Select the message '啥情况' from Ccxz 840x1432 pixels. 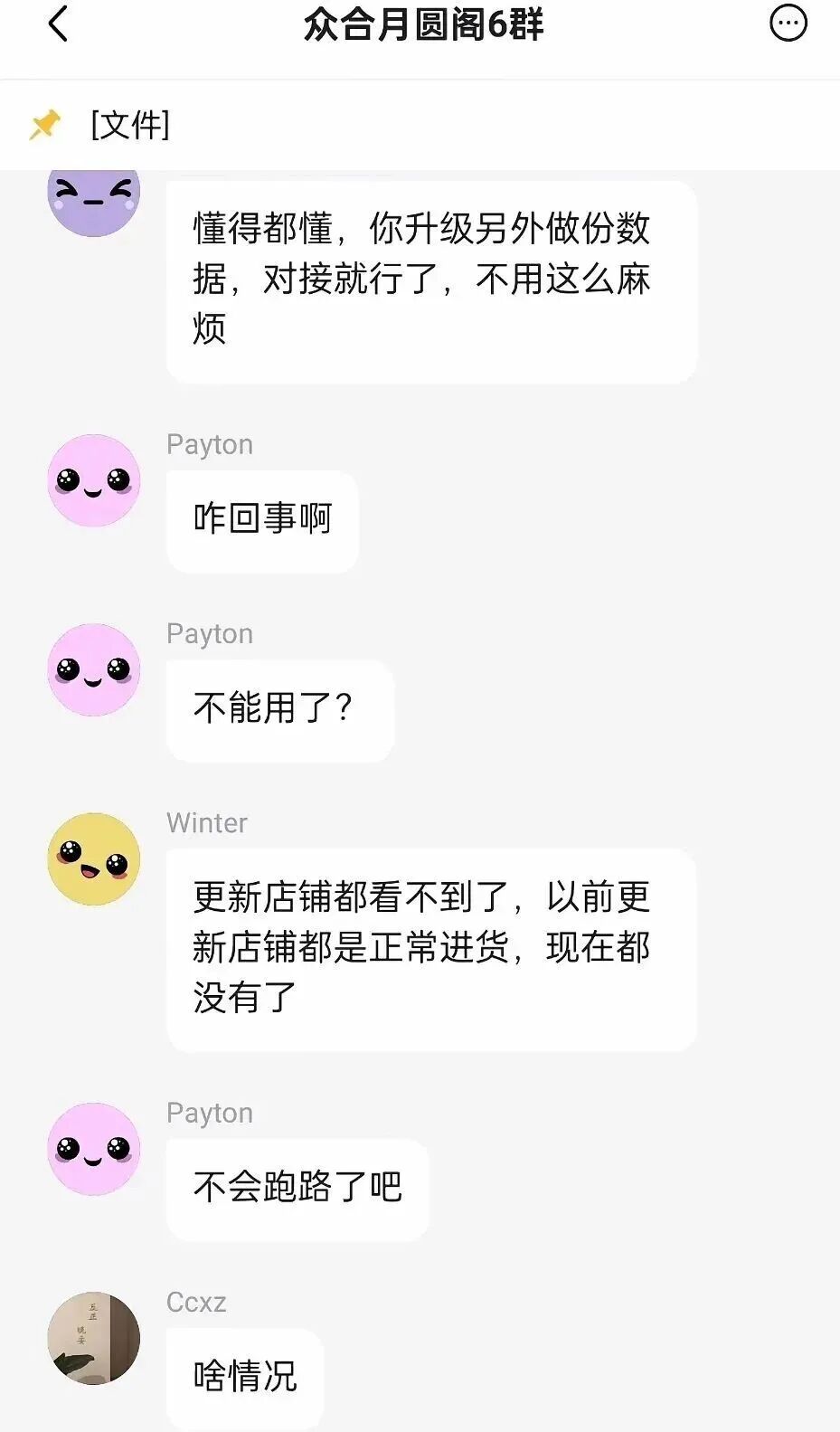point(243,1379)
